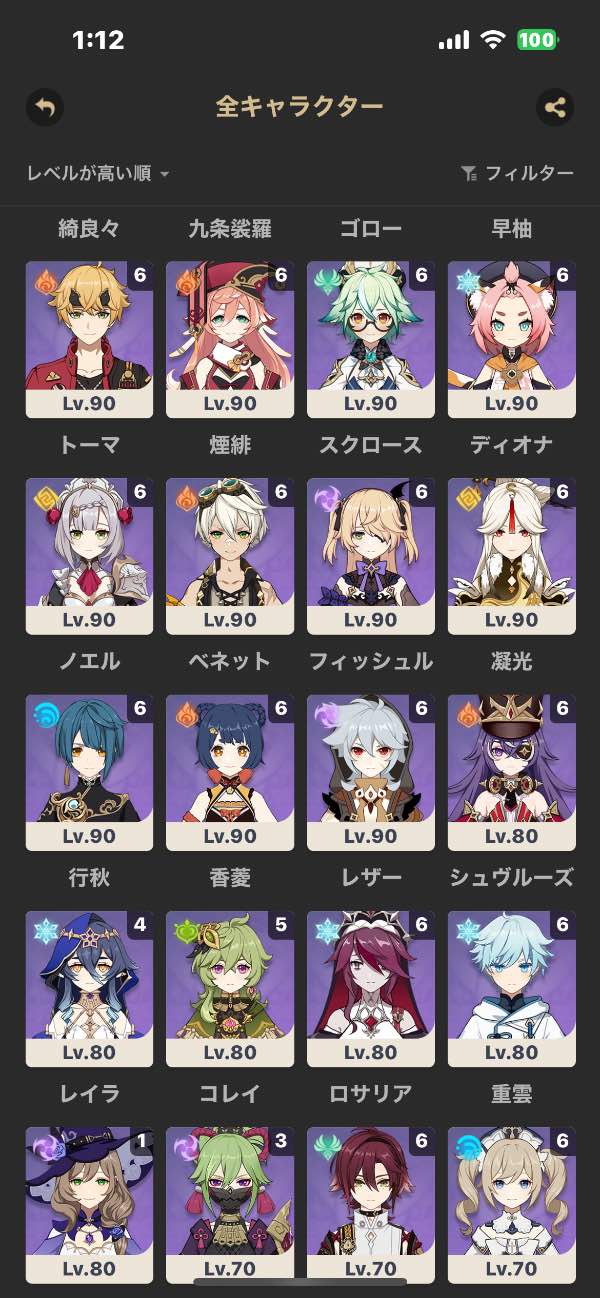Open the レベルが高い順 sort dropdown
The height and width of the screenshot is (1298, 600).
(x=98, y=174)
